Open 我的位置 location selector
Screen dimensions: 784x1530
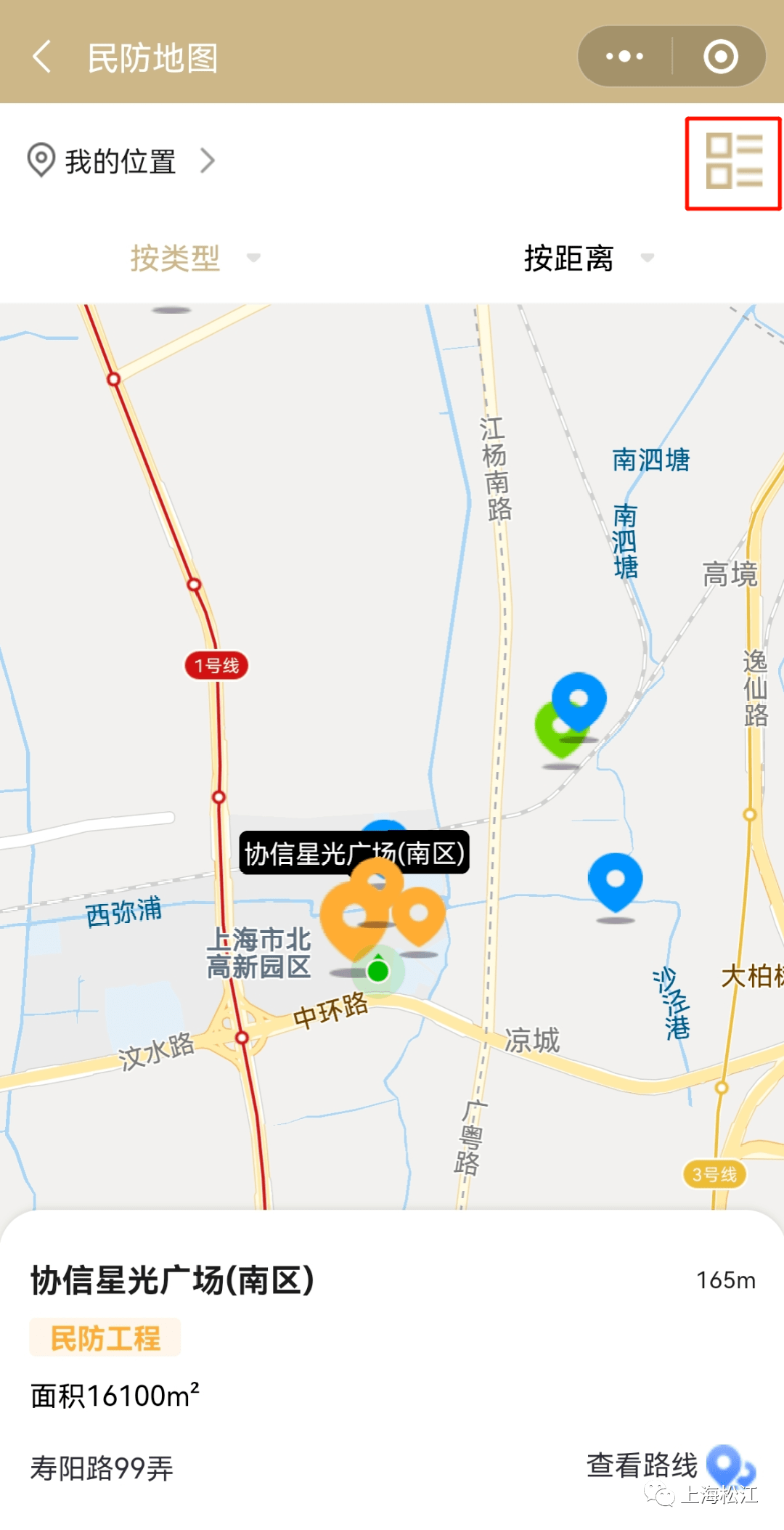[121, 160]
